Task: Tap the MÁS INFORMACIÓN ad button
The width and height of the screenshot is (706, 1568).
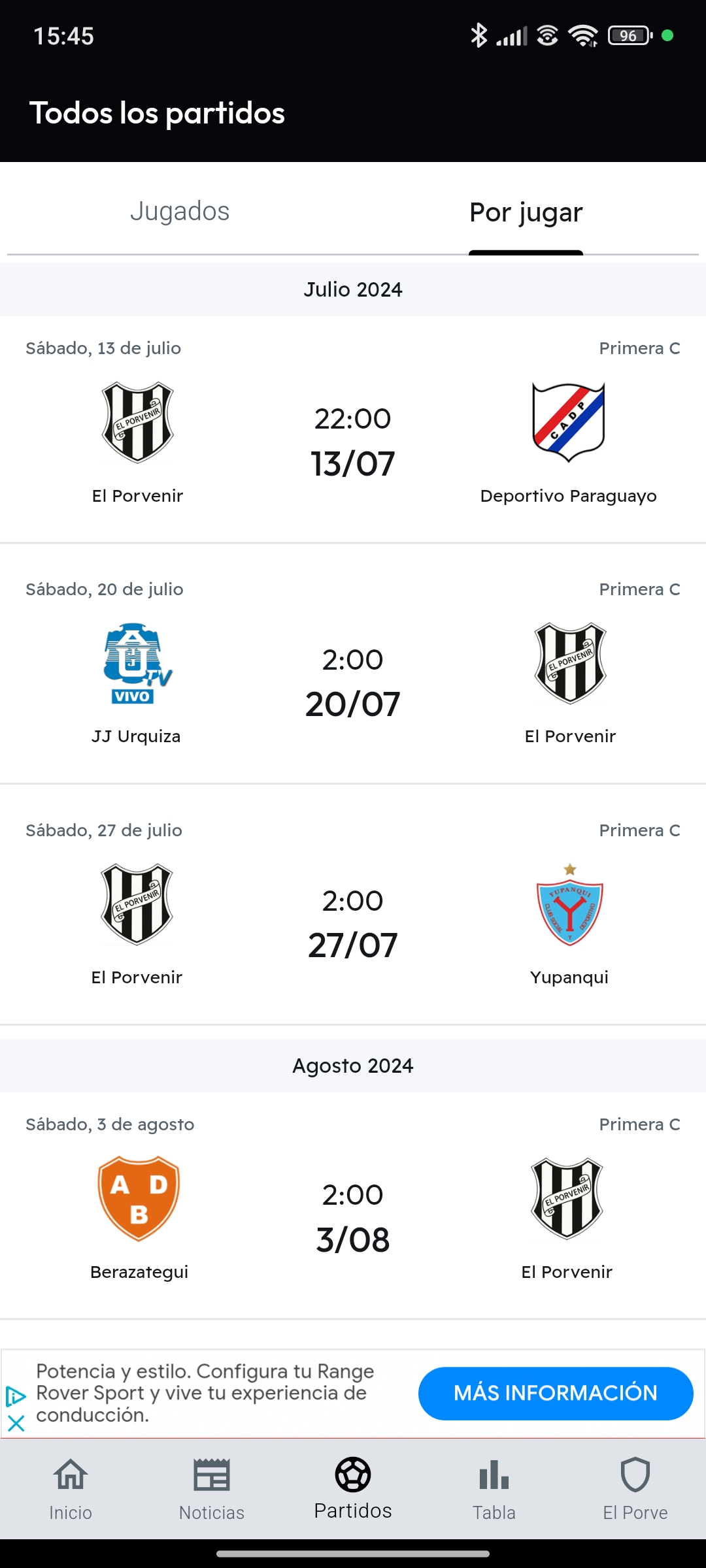Action: pyautogui.click(x=555, y=1393)
